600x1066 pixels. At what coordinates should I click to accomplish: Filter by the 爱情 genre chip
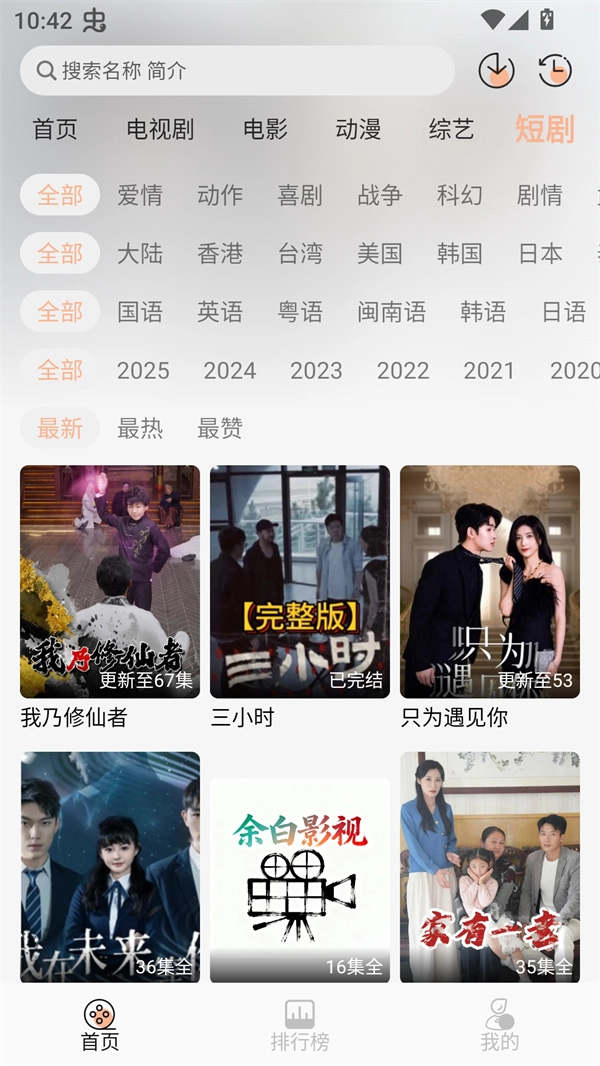(x=140, y=195)
